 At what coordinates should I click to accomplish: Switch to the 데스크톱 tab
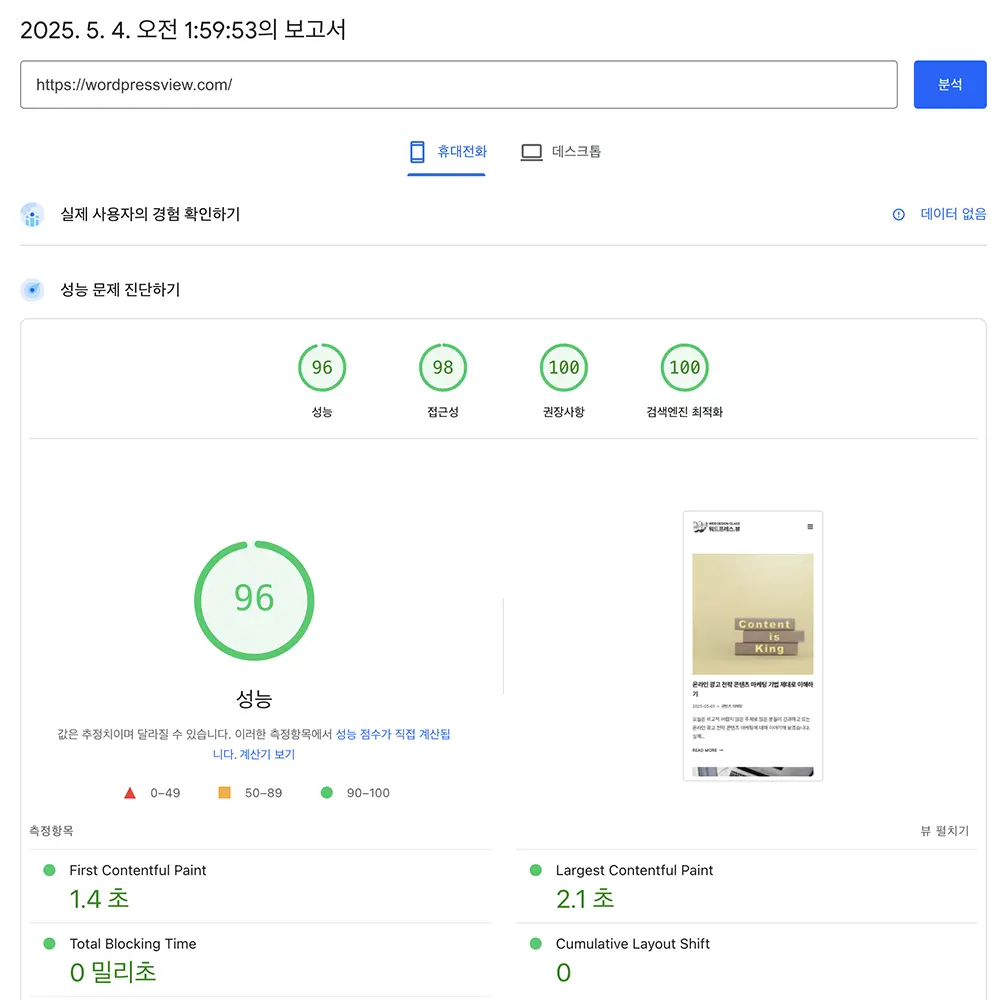[x=561, y=152]
